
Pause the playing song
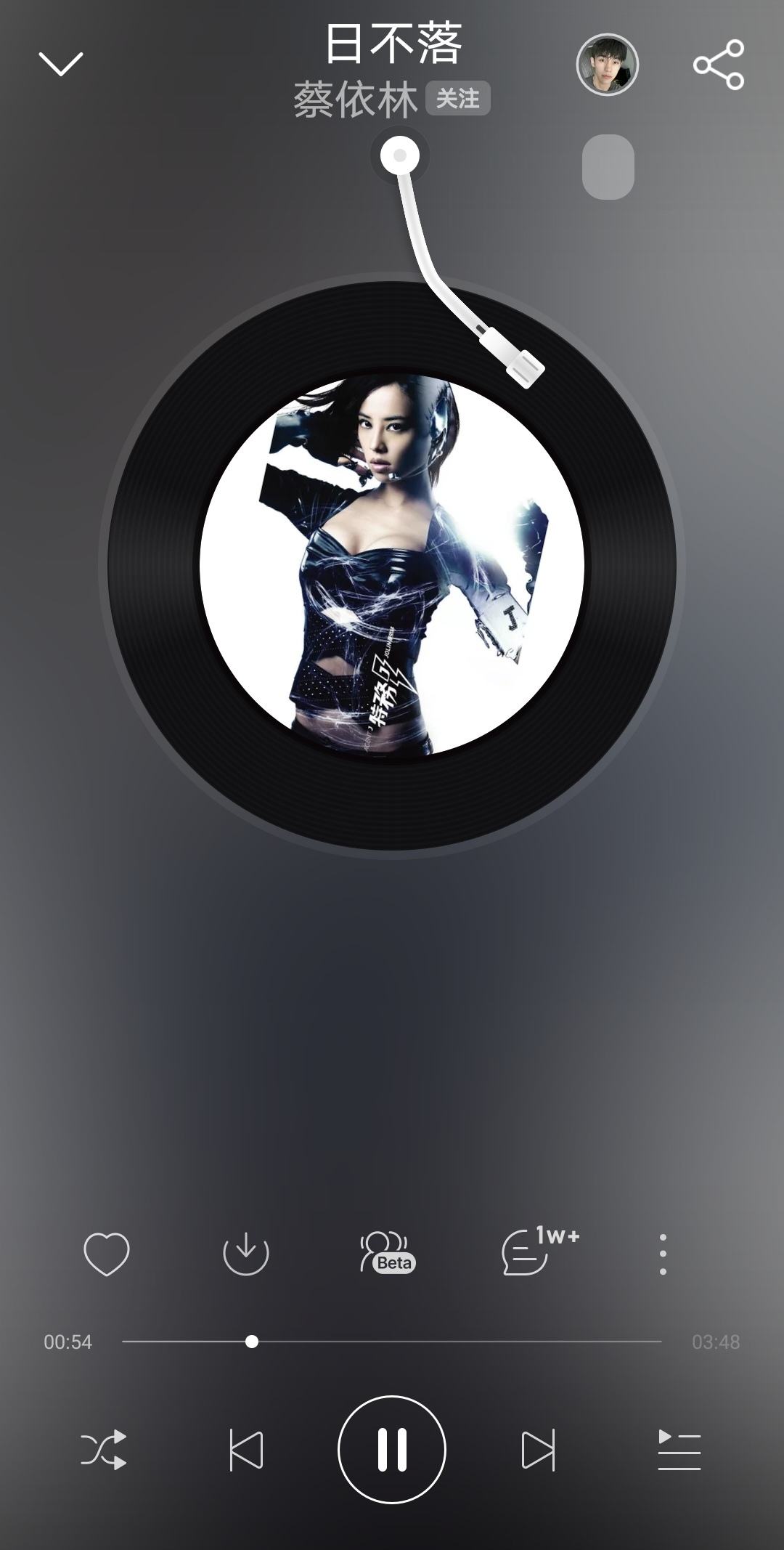[x=392, y=1450]
